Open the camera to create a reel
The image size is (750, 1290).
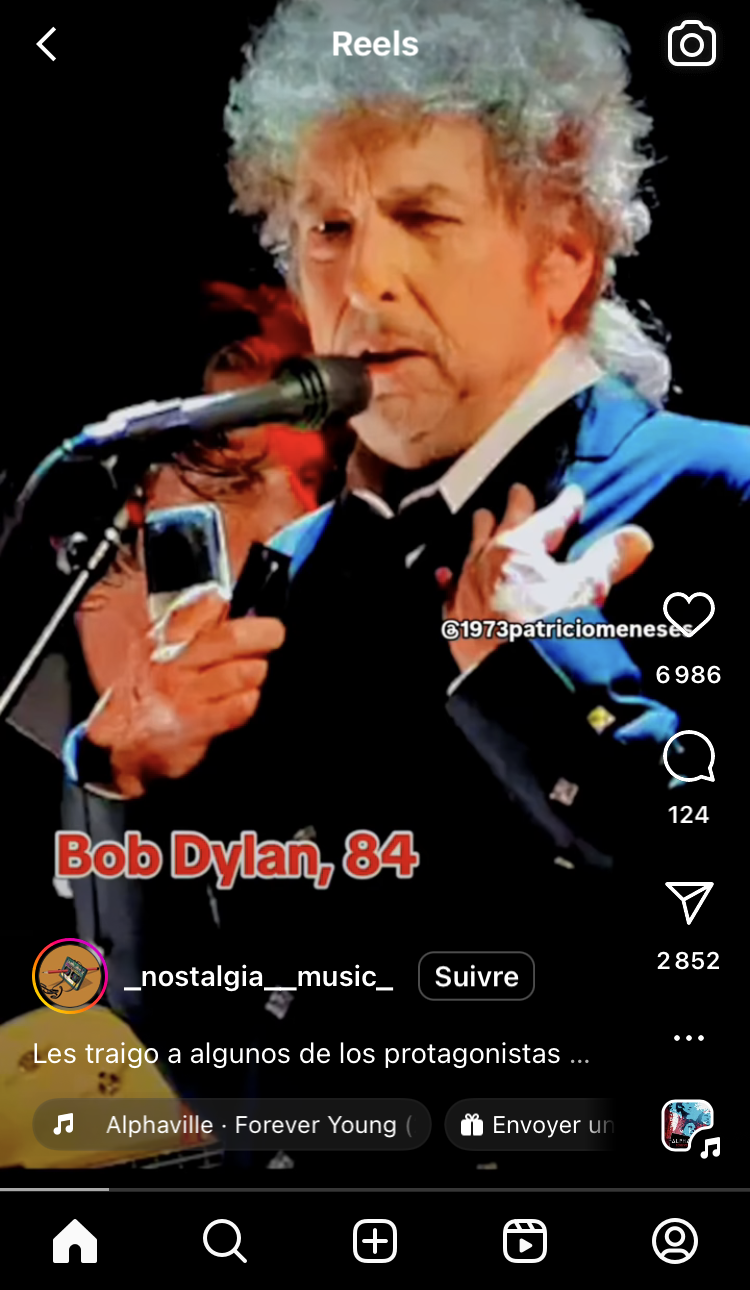(691, 44)
